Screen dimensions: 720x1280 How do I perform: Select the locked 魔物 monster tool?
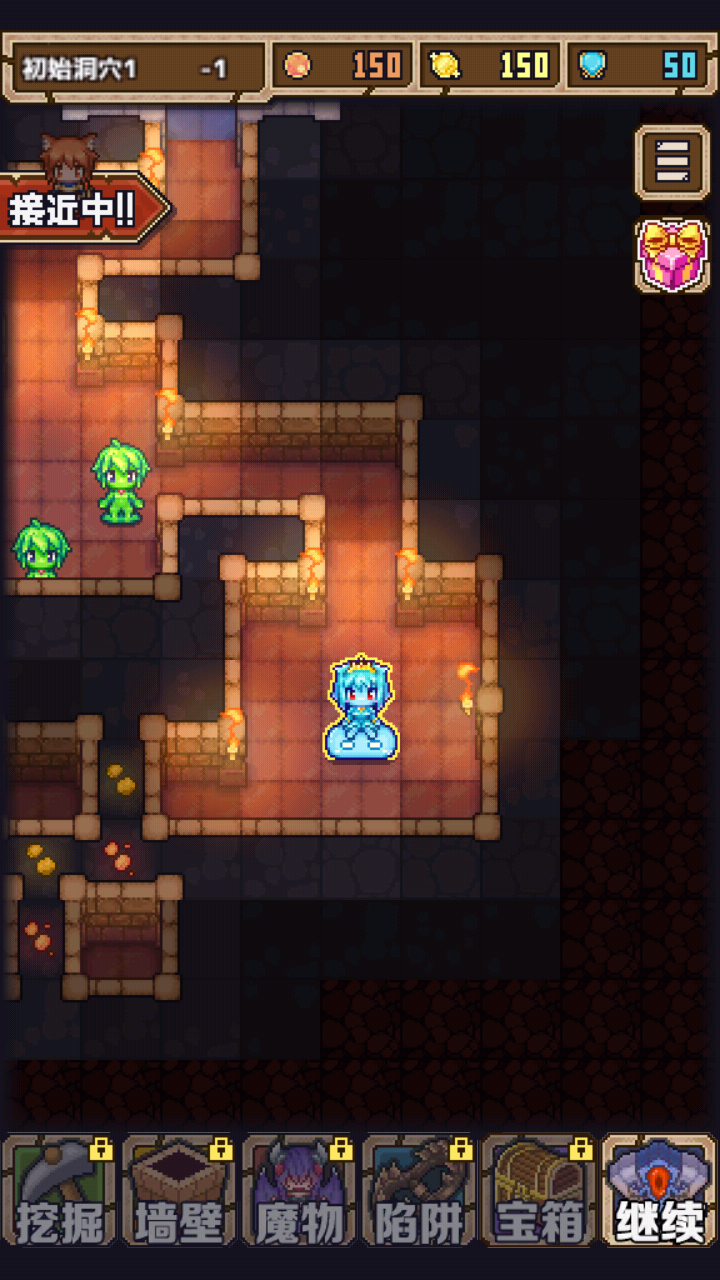298,1190
